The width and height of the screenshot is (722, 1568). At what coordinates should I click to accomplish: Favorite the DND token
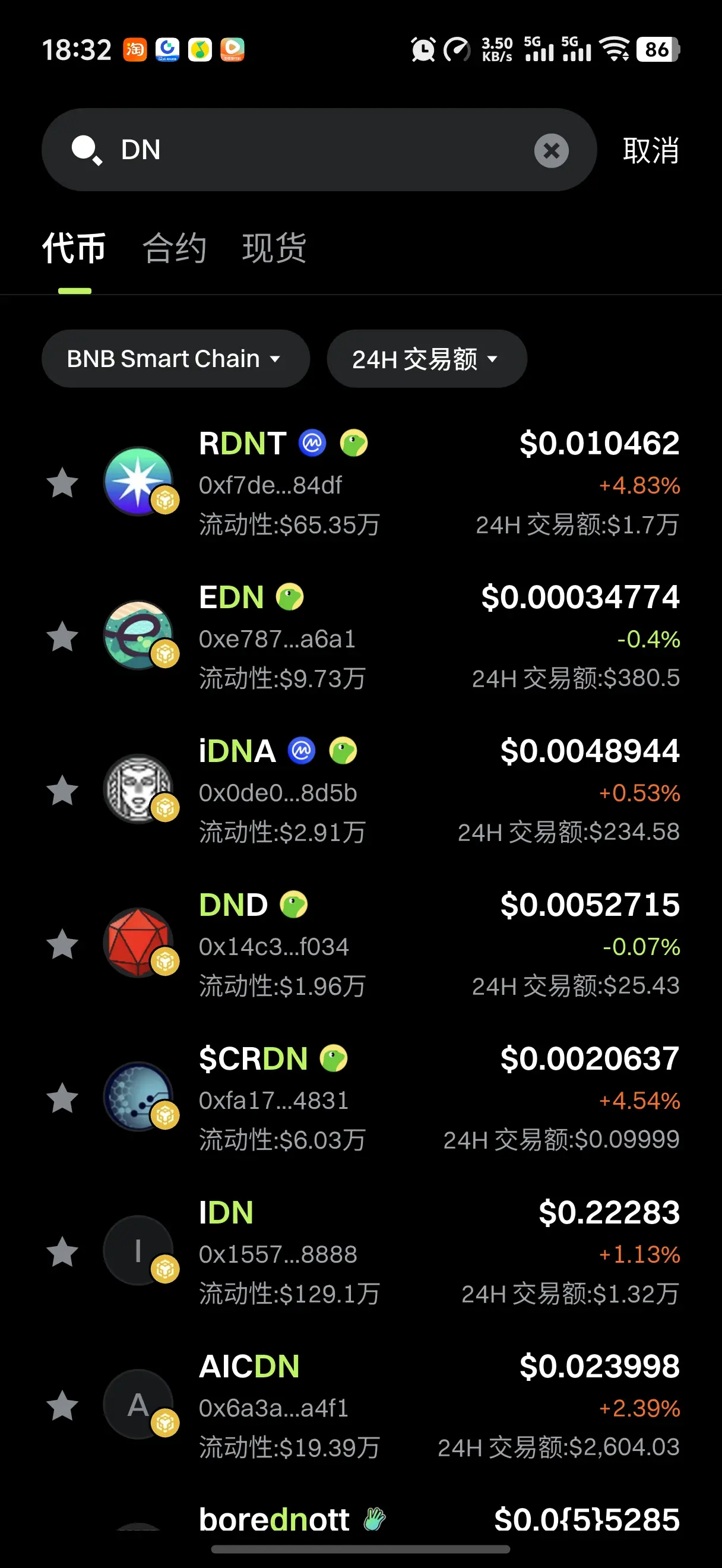click(62, 946)
